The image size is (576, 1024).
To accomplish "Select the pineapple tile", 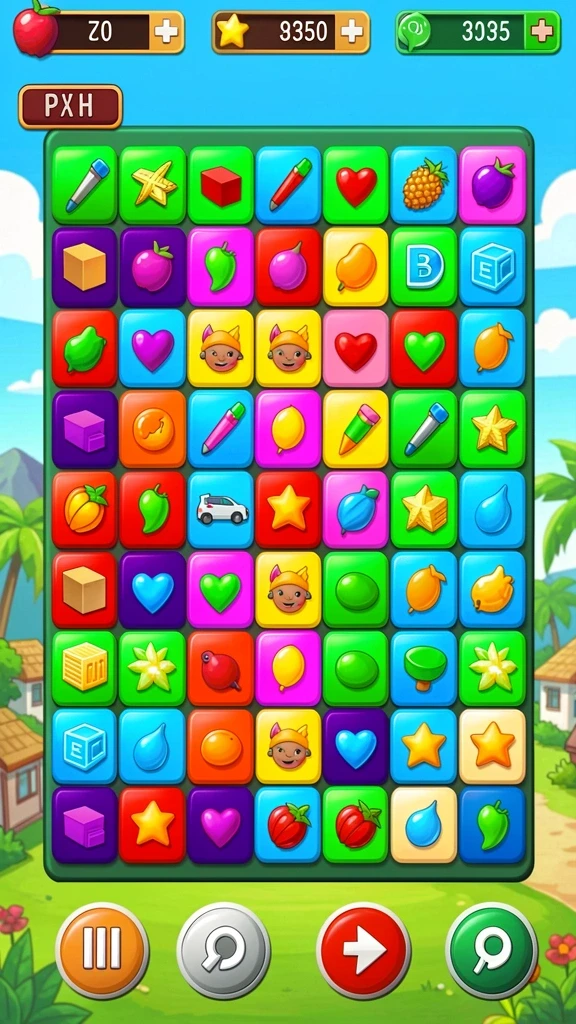I will (424, 185).
